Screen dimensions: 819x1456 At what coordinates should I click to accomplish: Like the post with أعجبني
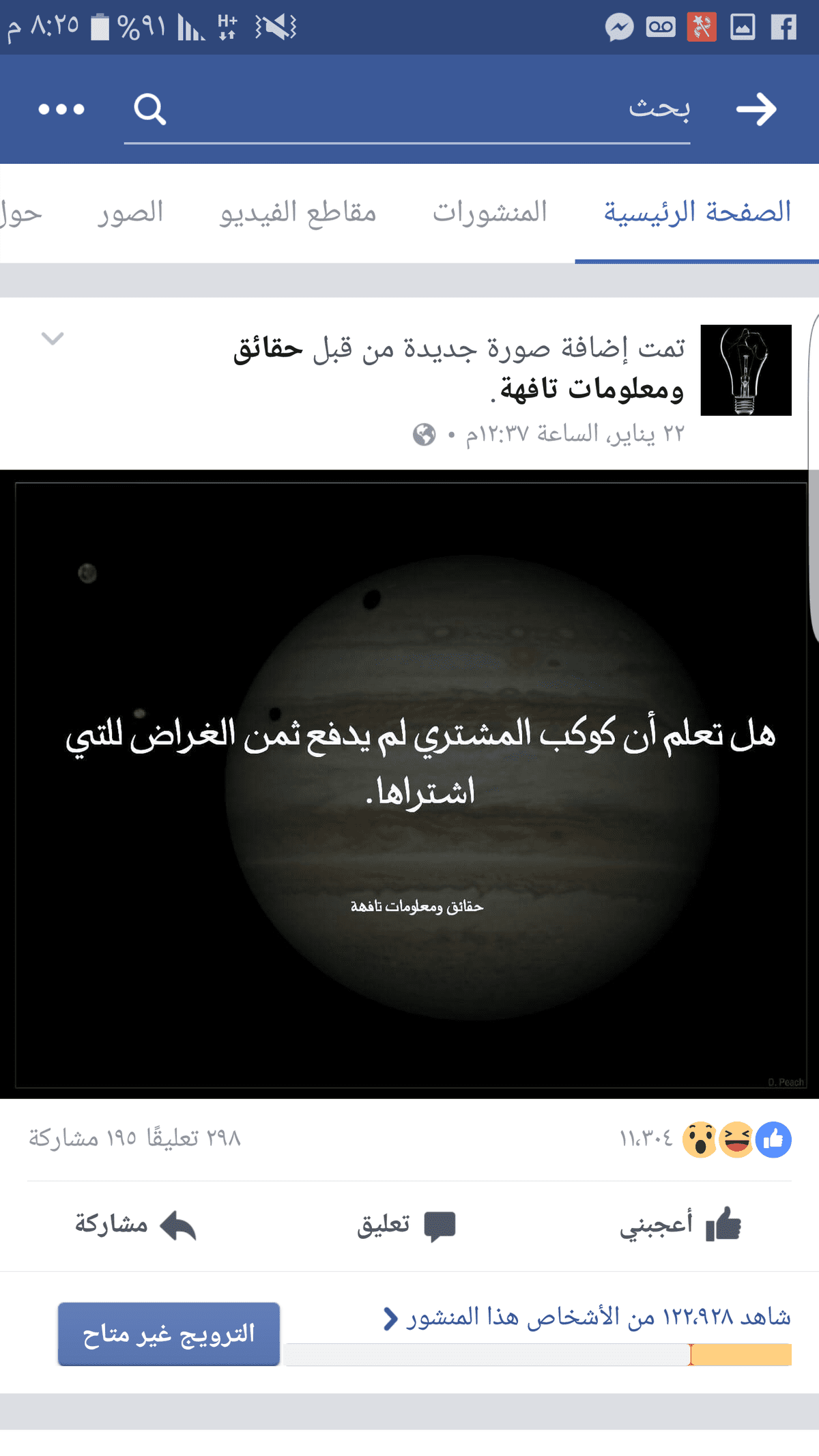point(680,1225)
